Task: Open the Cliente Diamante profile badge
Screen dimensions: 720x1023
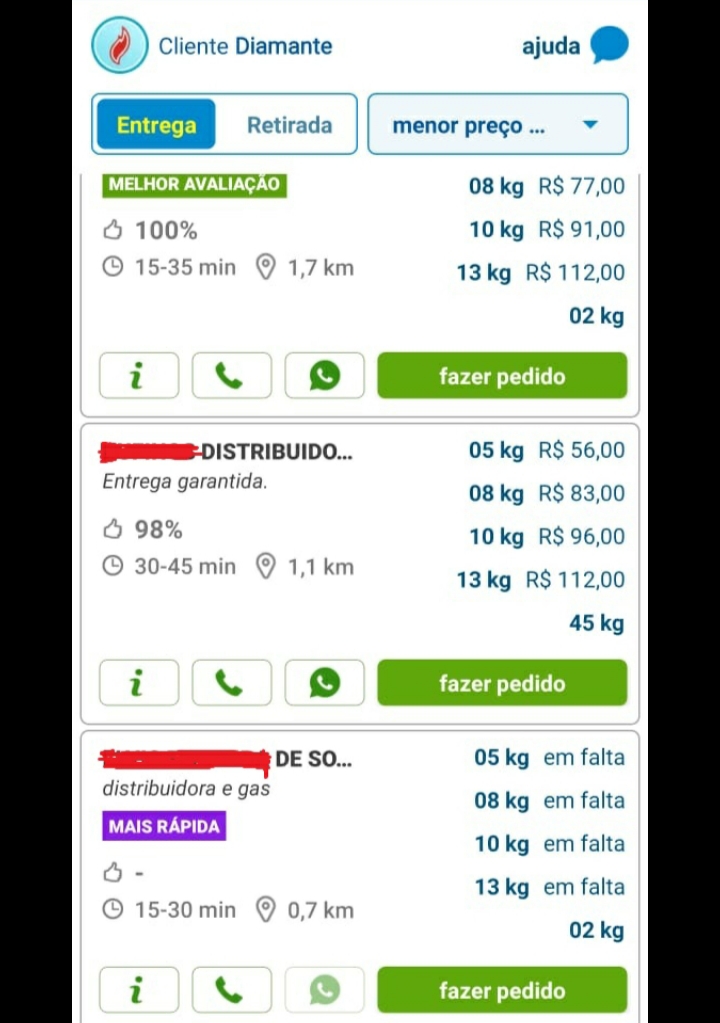Action: (120, 46)
